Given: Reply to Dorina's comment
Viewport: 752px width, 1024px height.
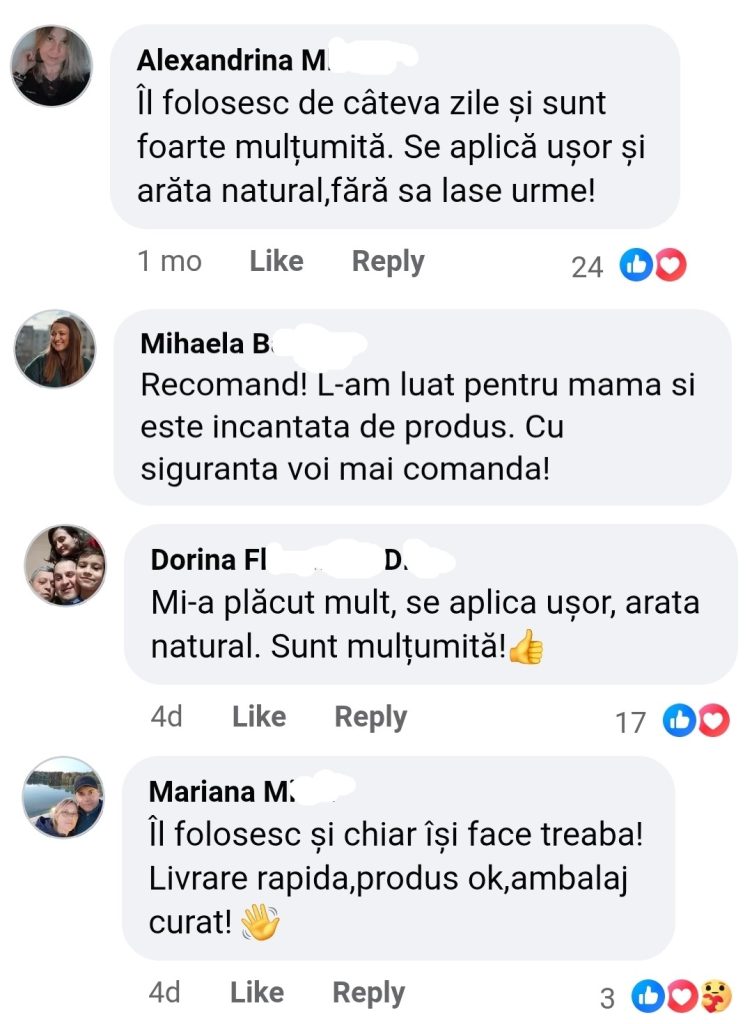Looking at the screenshot, I should coord(370,717).
